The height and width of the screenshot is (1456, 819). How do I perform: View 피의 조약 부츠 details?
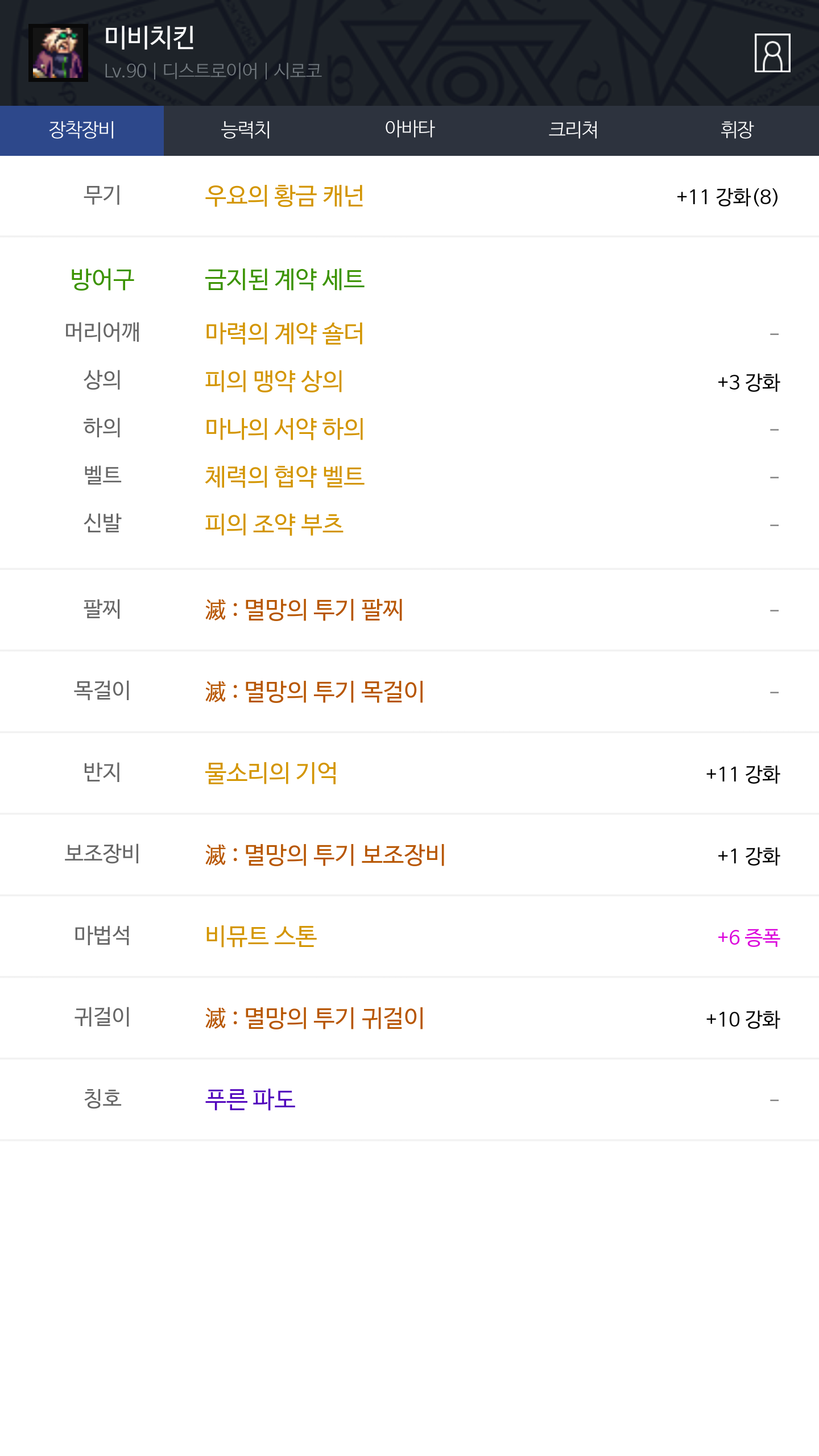coord(274,524)
